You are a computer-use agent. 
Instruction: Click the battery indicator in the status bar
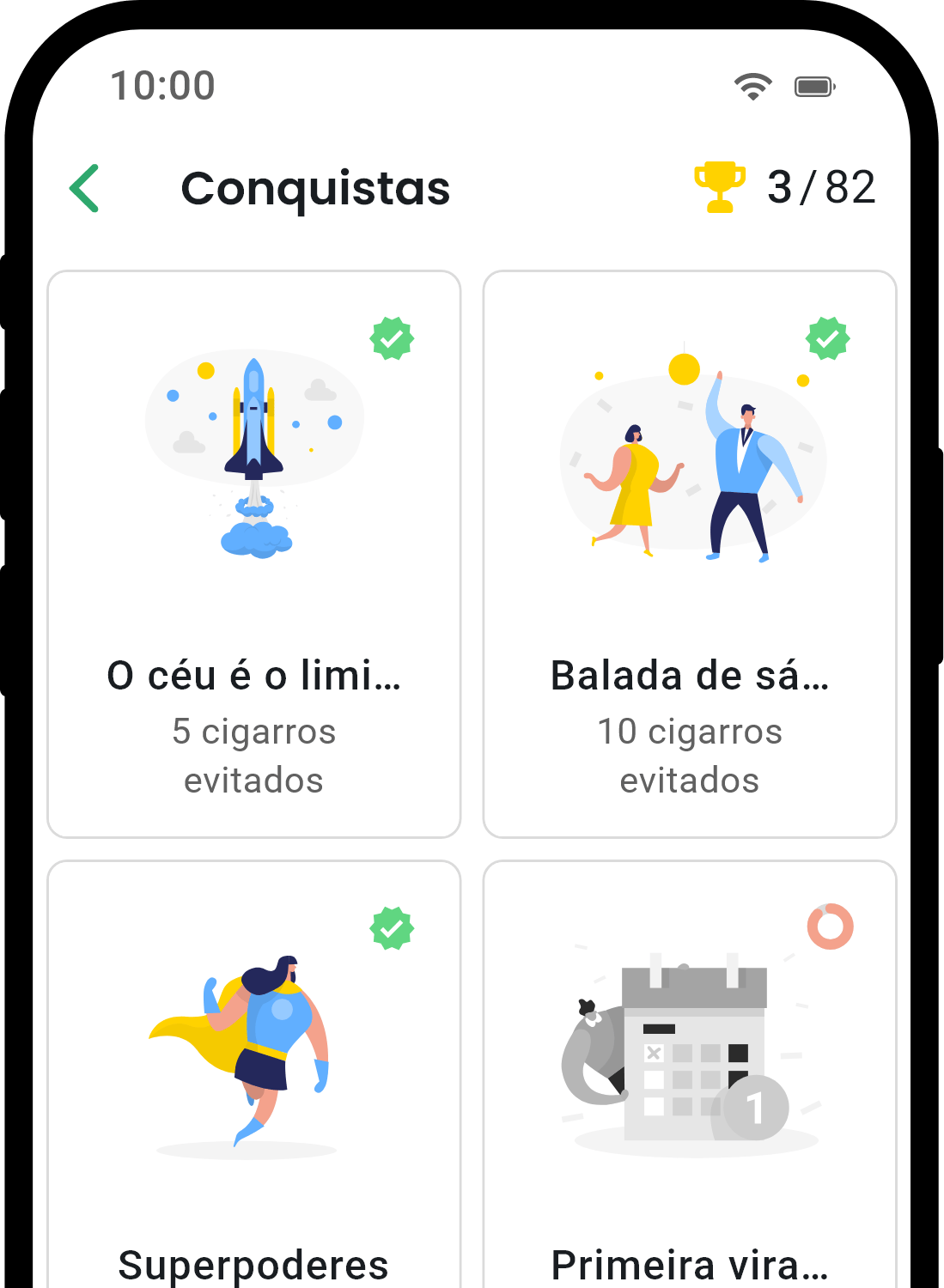pos(813,85)
